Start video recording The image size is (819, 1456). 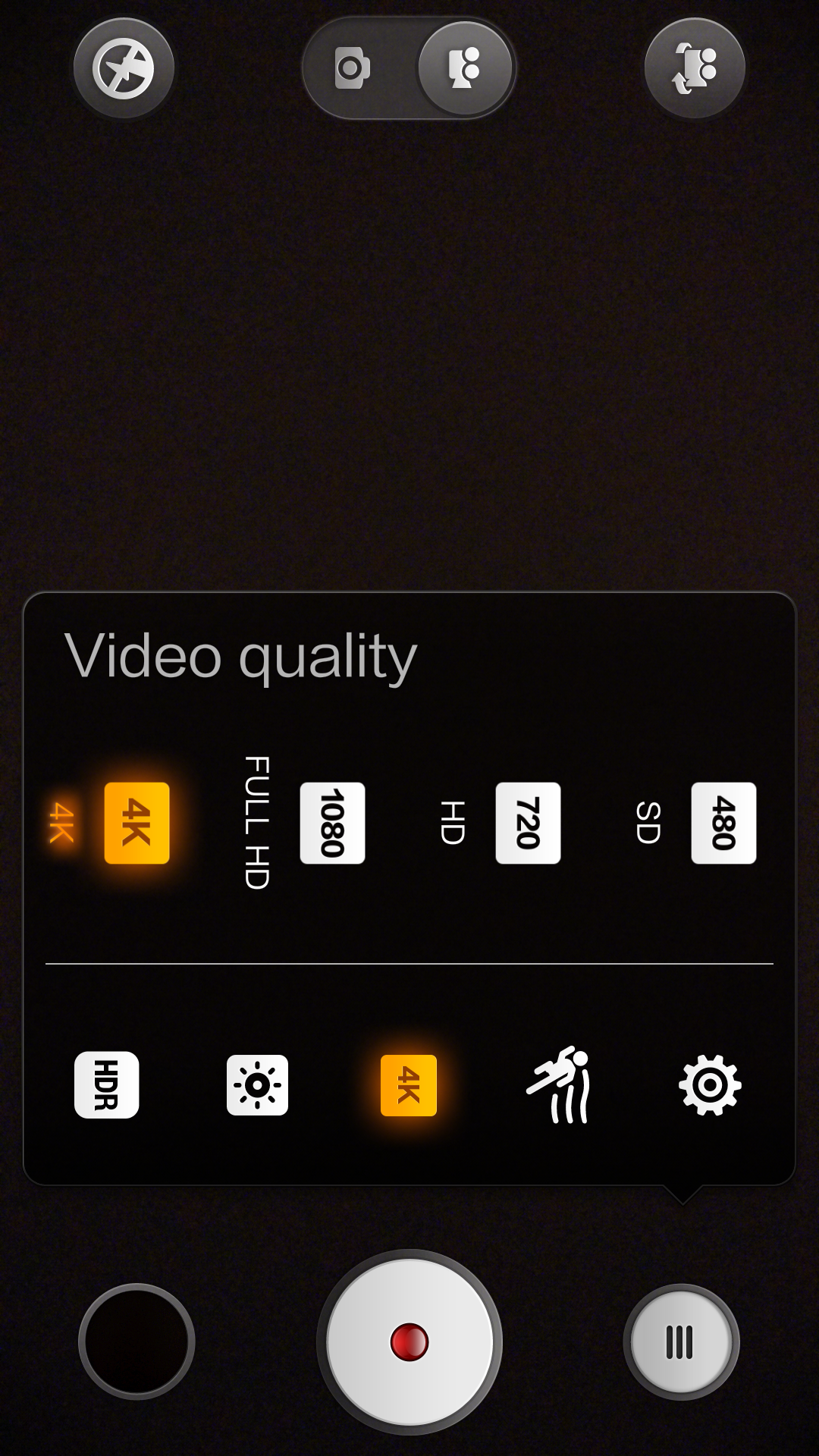(409, 1341)
